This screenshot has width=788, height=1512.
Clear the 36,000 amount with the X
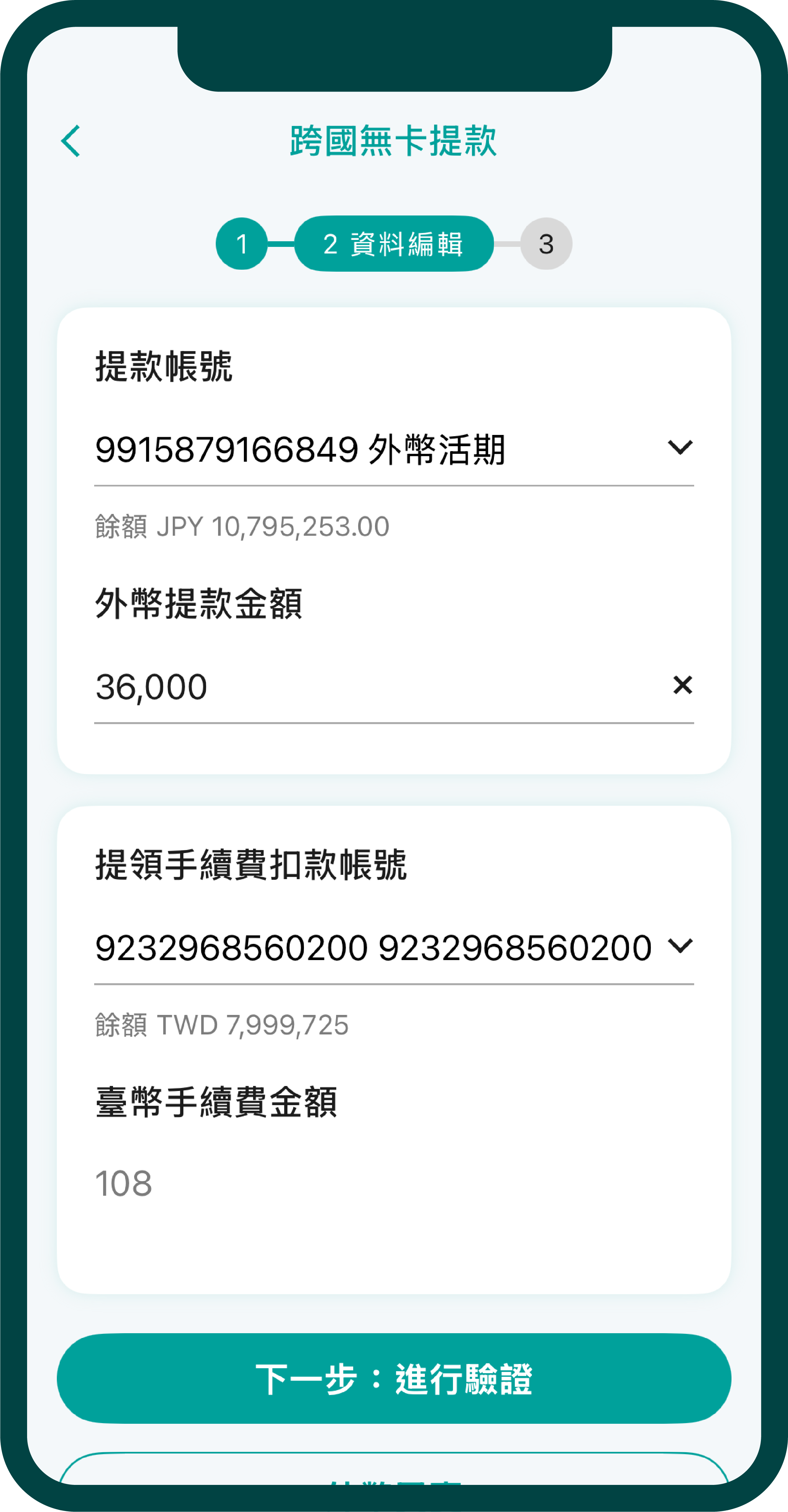pyautogui.click(x=682, y=685)
